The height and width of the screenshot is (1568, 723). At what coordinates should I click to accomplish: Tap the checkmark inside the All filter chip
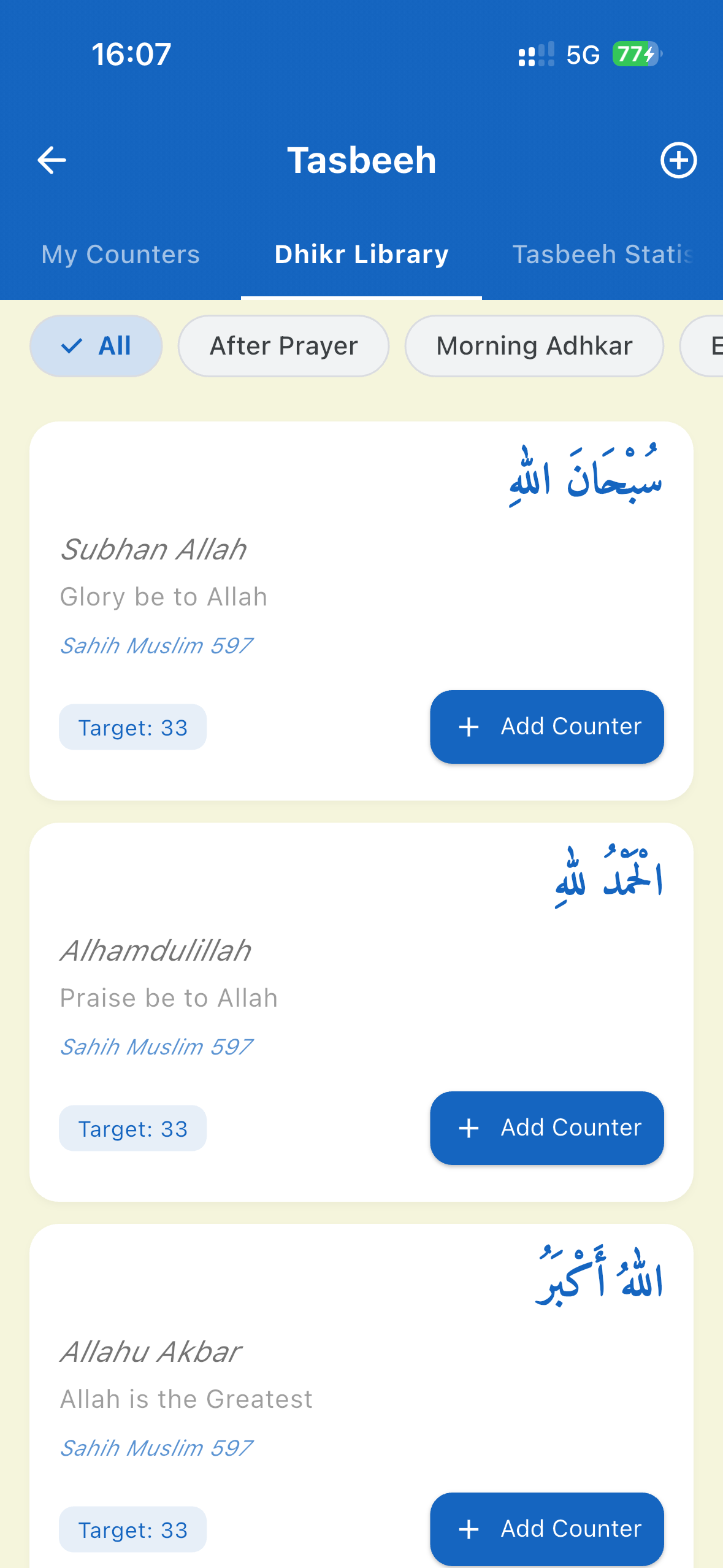[72, 345]
